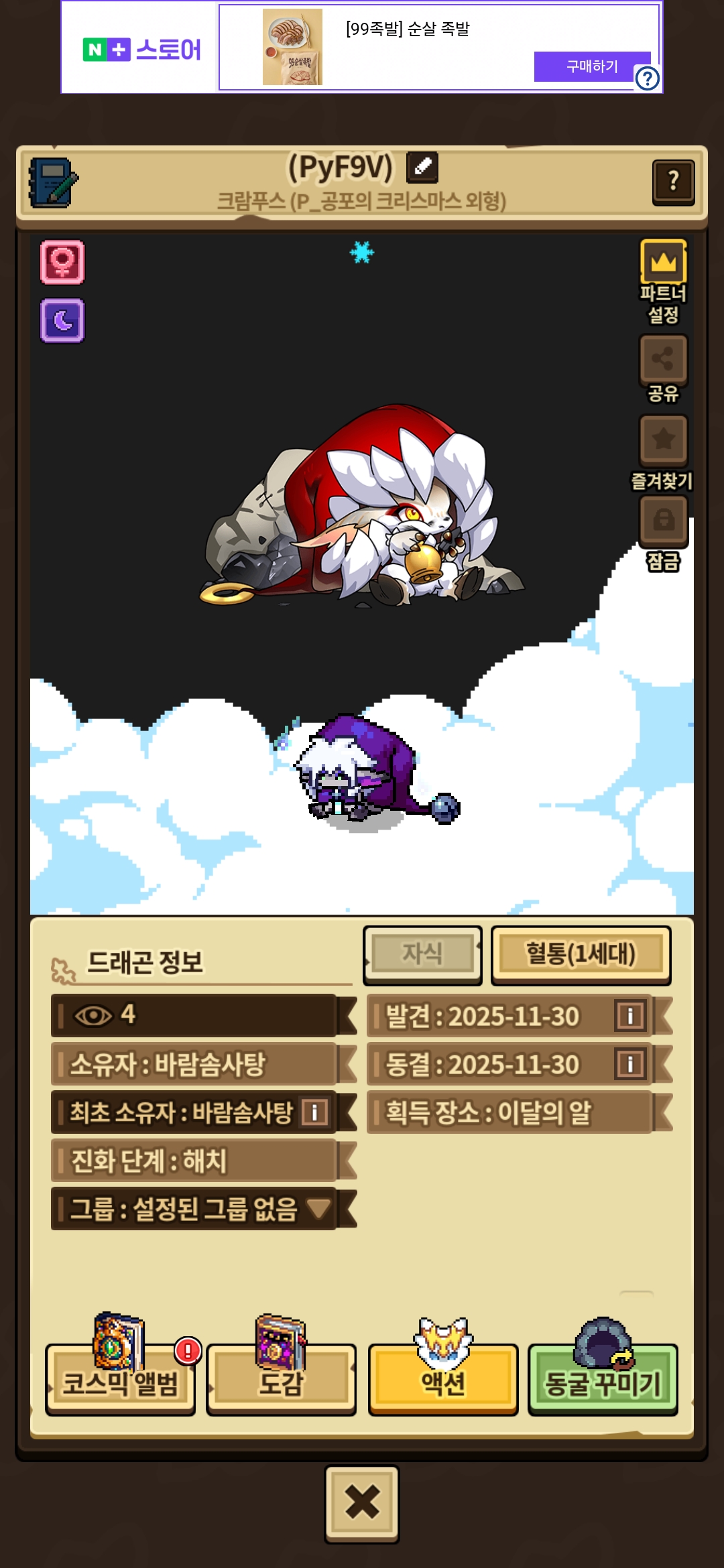Open the 코스믹 앨범 cosmic album
724x1568 pixels.
pos(121,1380)
